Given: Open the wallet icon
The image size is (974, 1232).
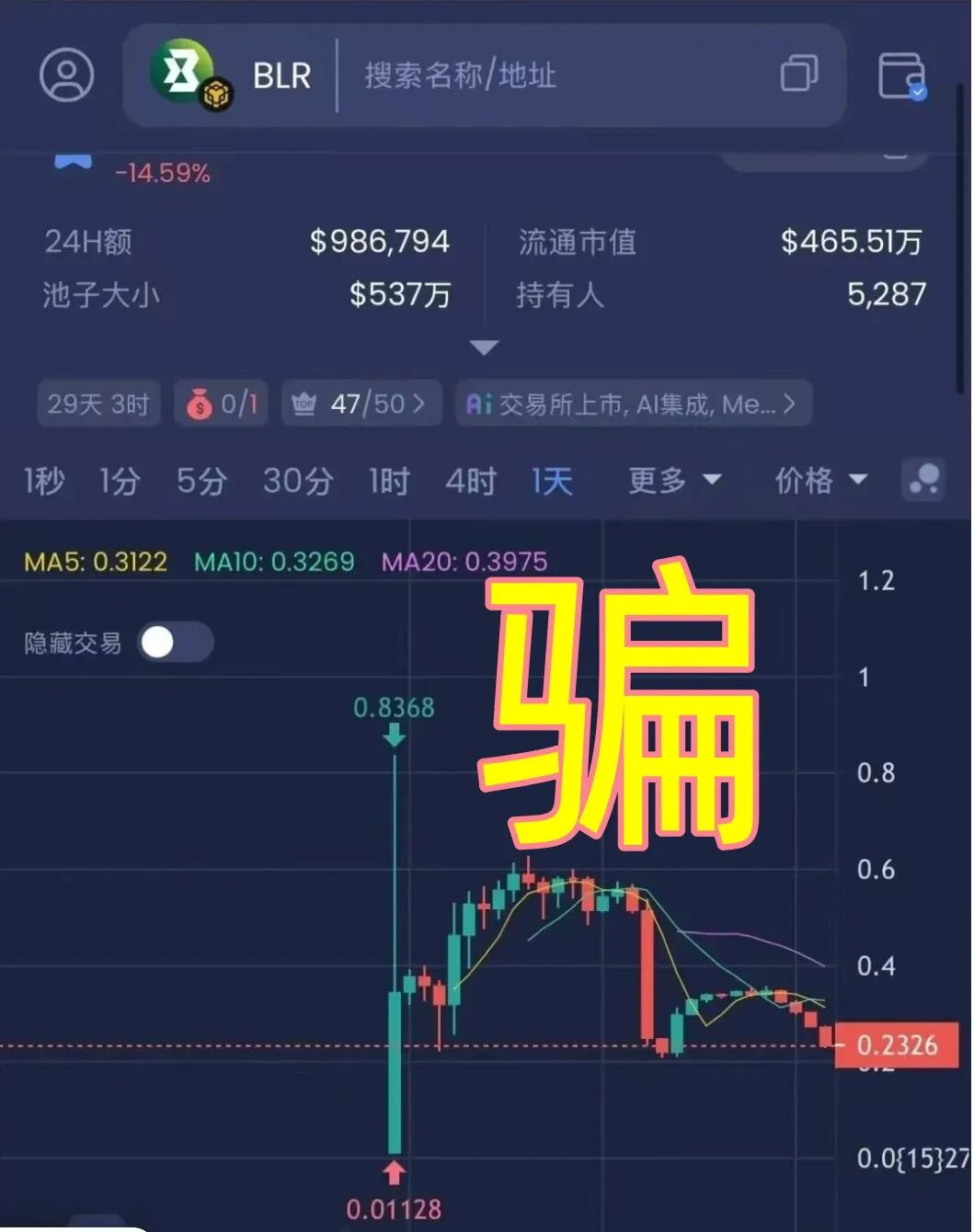Looking at the screenshot, I should (902, 75).
